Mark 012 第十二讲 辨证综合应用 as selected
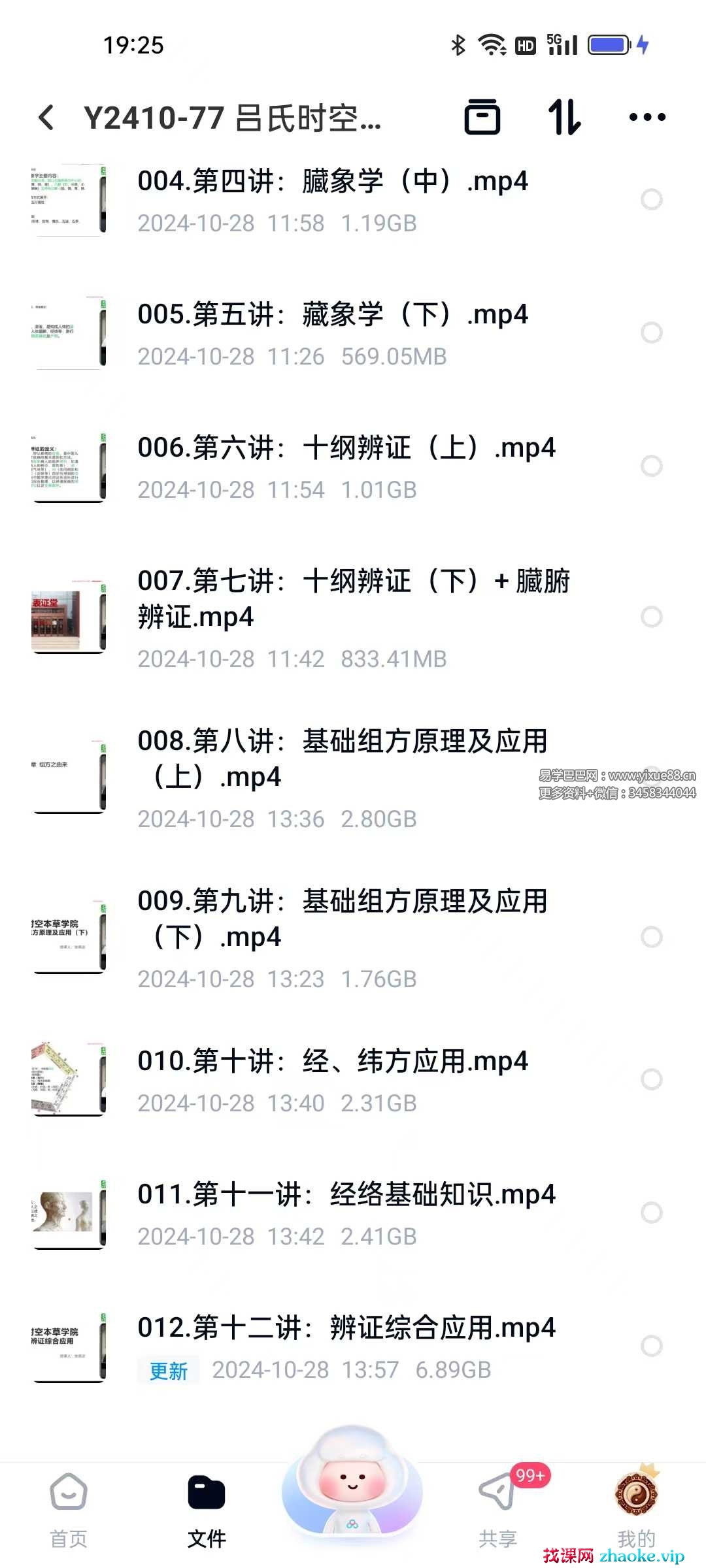 [x=651, y=1346]
